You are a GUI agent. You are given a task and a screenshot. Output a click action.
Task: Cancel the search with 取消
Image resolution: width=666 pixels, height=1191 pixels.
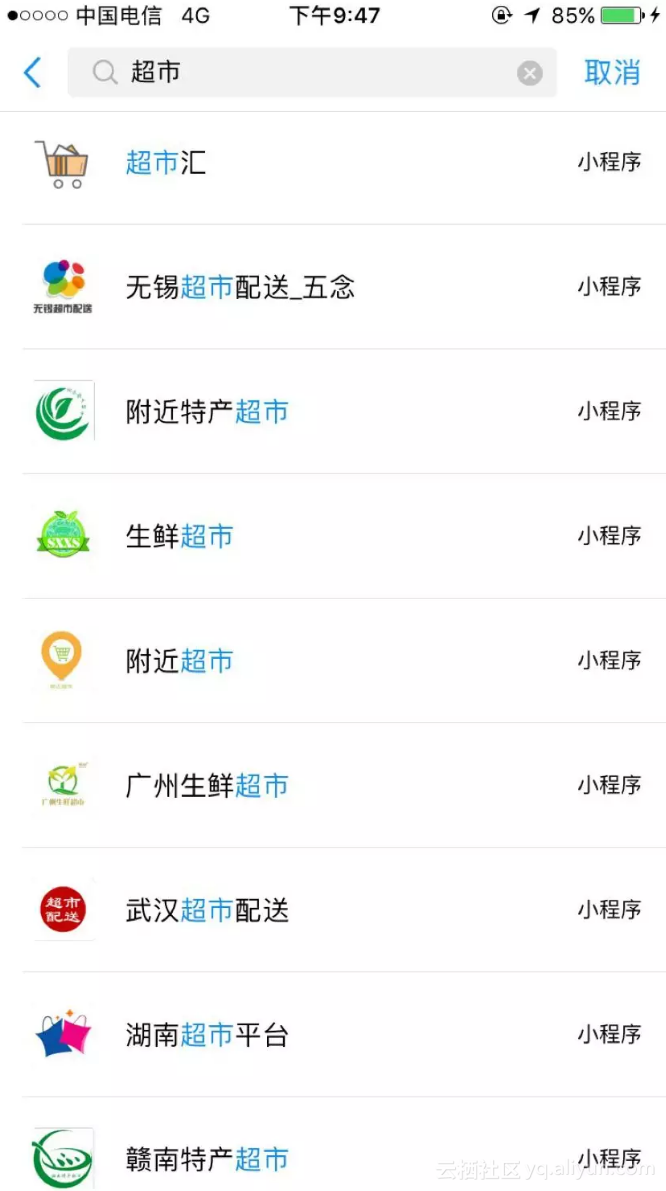tap(612, 73)
